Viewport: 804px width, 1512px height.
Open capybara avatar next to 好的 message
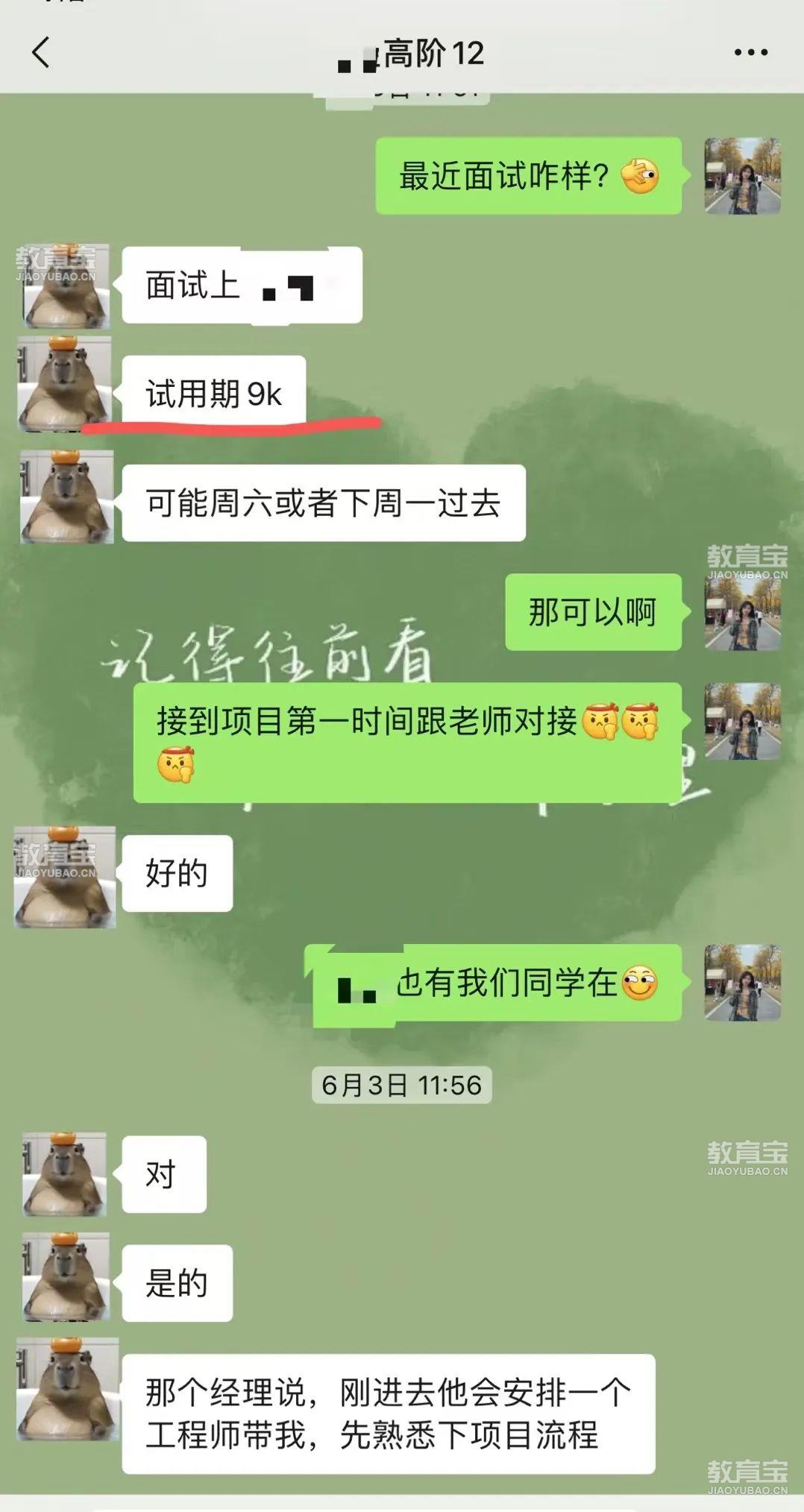click(65, 877)
